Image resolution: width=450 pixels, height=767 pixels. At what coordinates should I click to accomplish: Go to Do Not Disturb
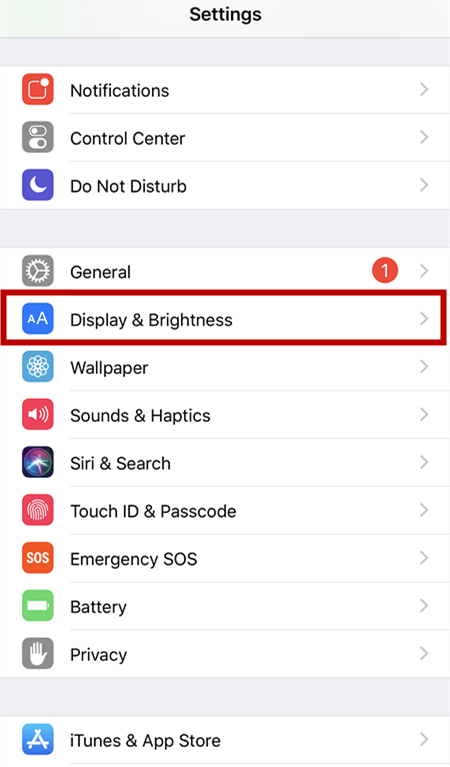[x=225, y=186]
